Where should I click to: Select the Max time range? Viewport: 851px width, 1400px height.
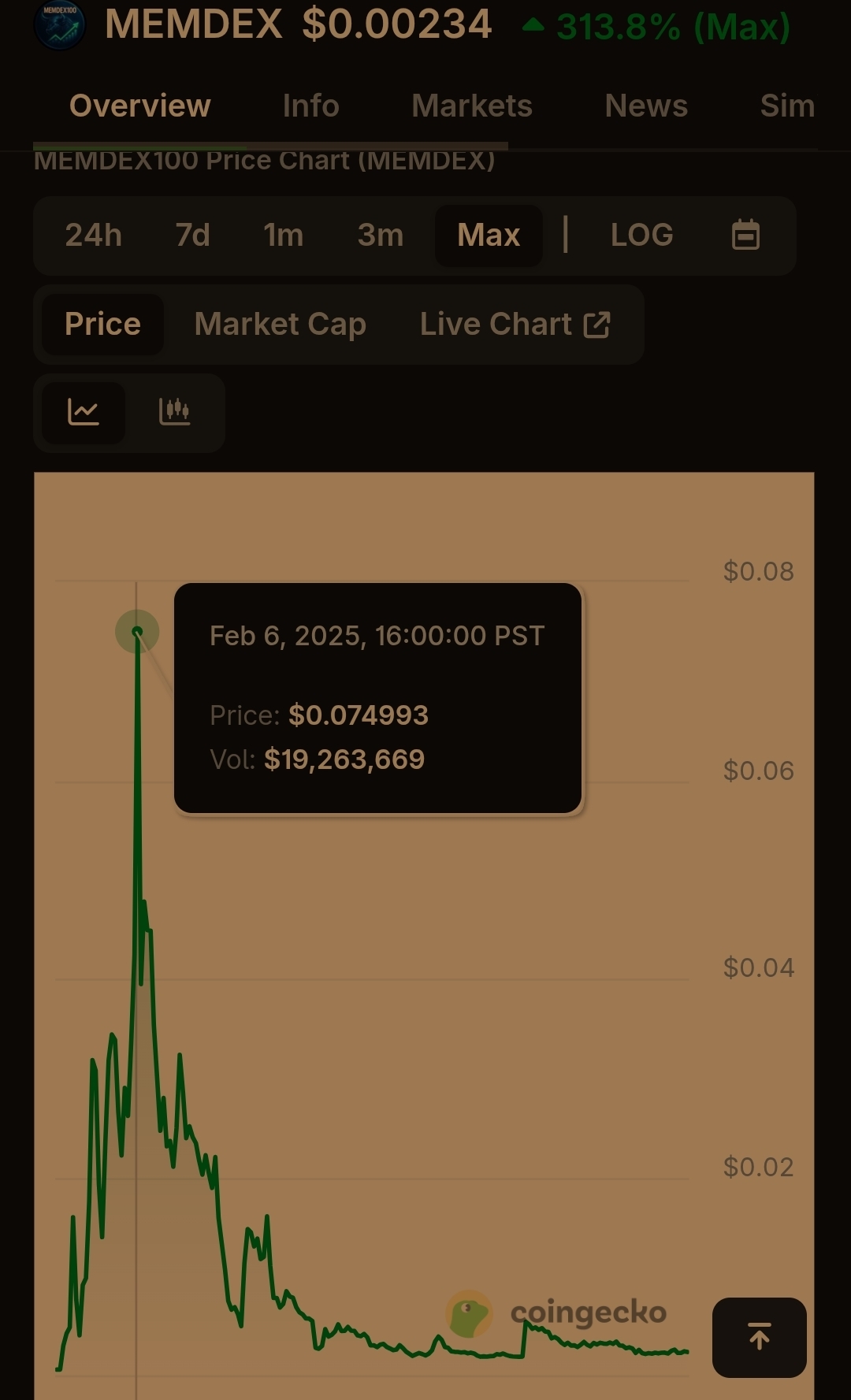pos(489,235)
